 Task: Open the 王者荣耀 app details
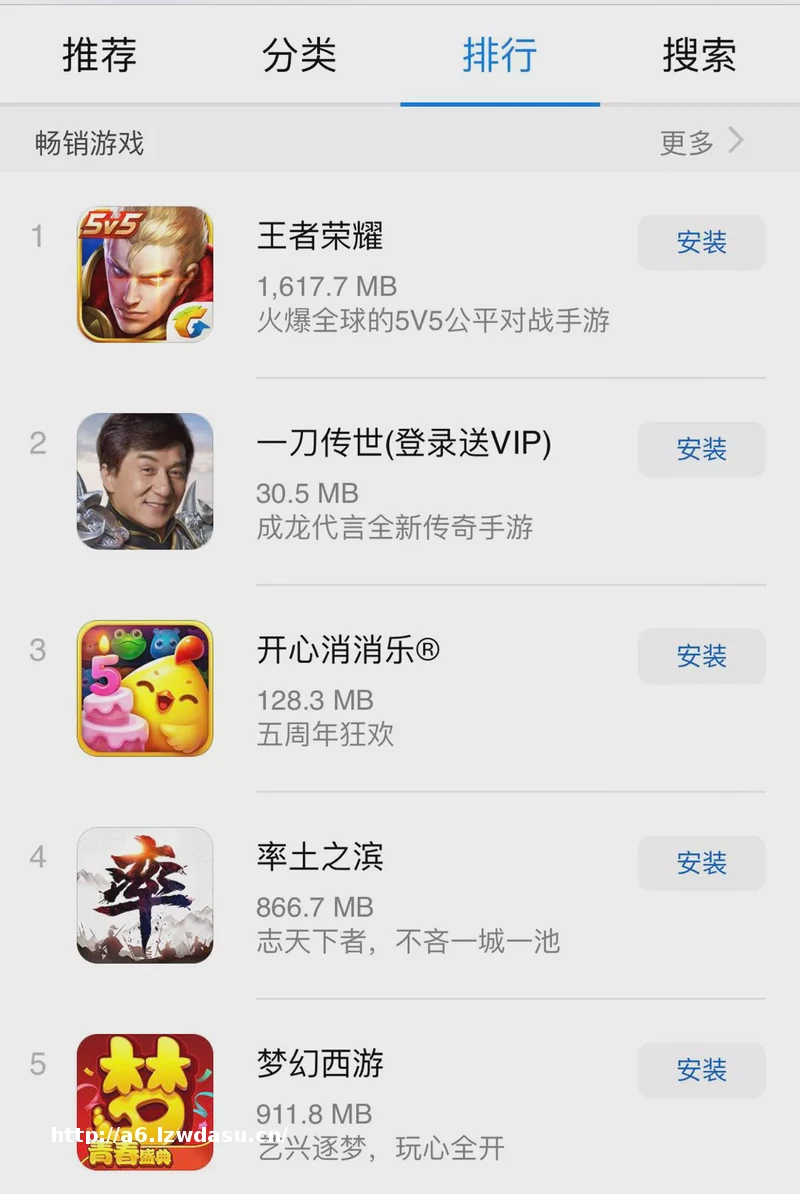pos(320,236)
